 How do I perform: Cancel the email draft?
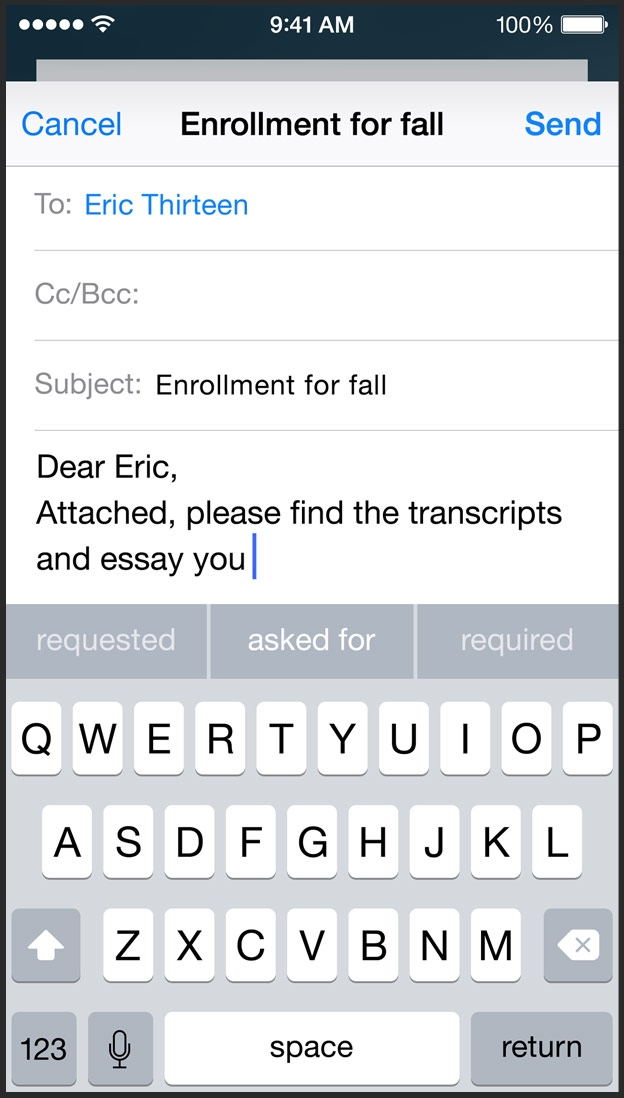click(71, 125)
